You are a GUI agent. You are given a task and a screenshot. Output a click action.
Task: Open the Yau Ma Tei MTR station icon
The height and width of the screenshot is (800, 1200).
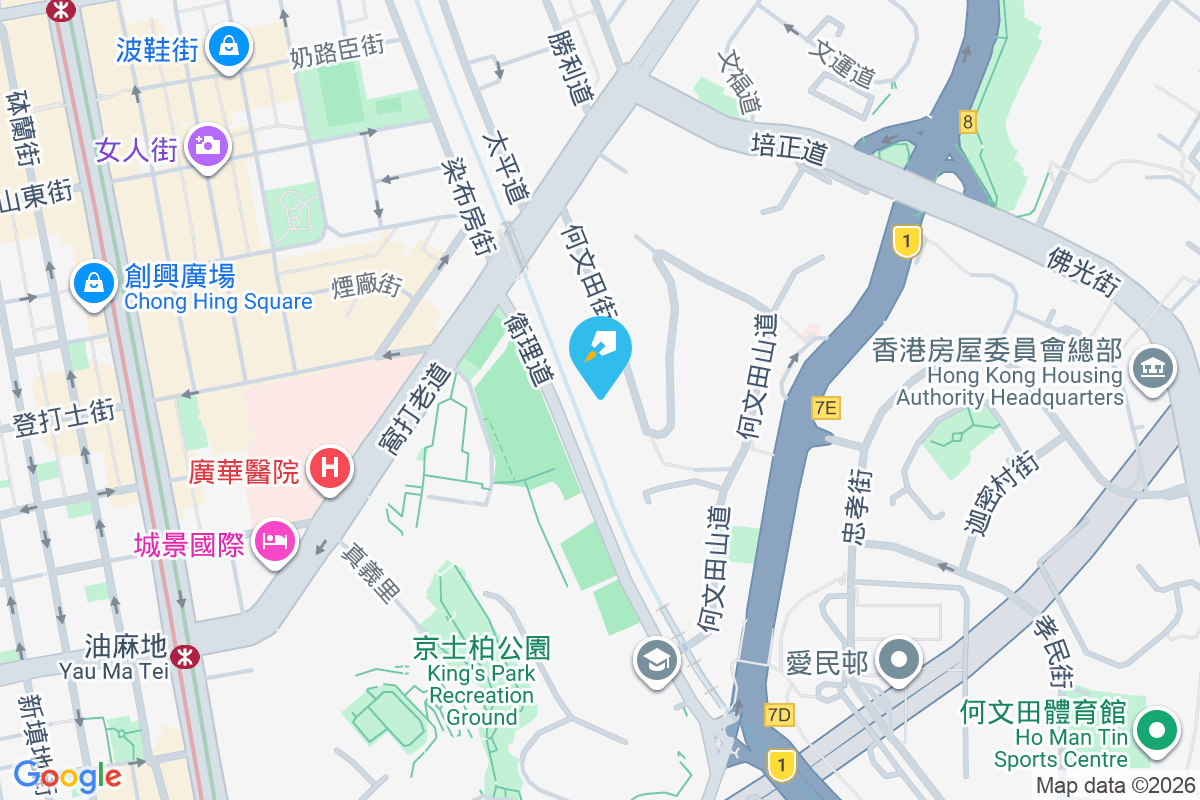(183, 656)
